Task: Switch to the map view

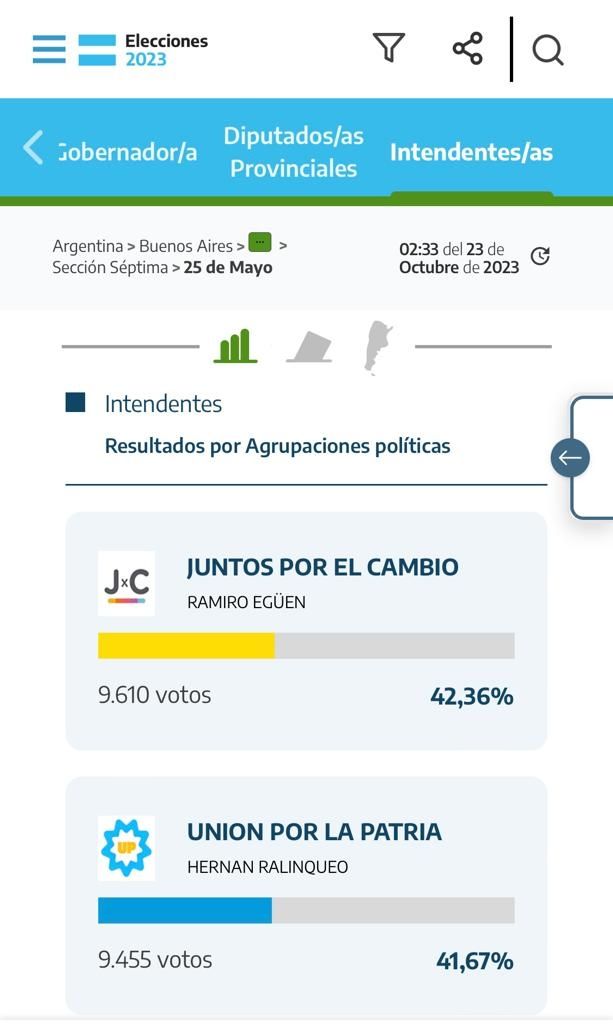Action: coord(379,347)
